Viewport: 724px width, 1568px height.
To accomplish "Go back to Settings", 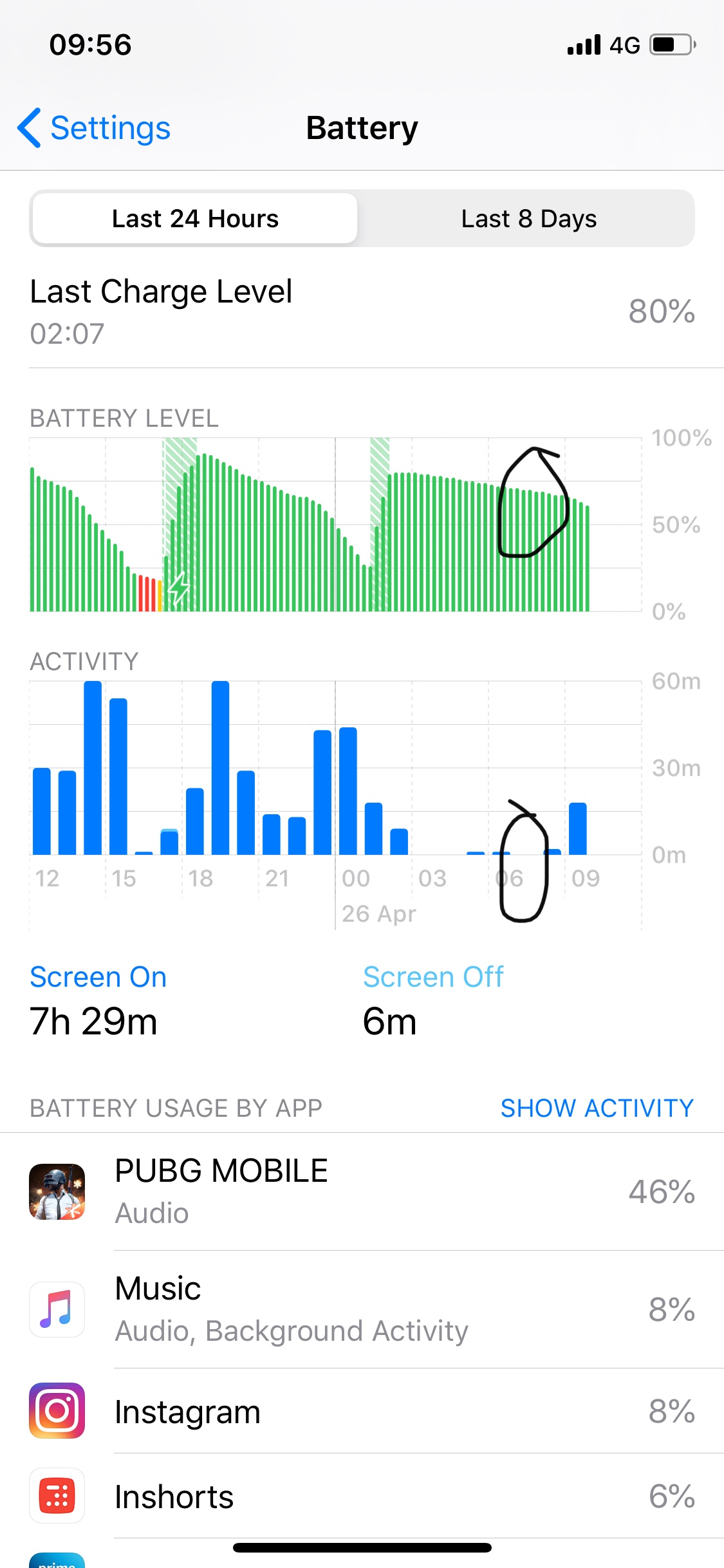I will [x=95, y=128].
